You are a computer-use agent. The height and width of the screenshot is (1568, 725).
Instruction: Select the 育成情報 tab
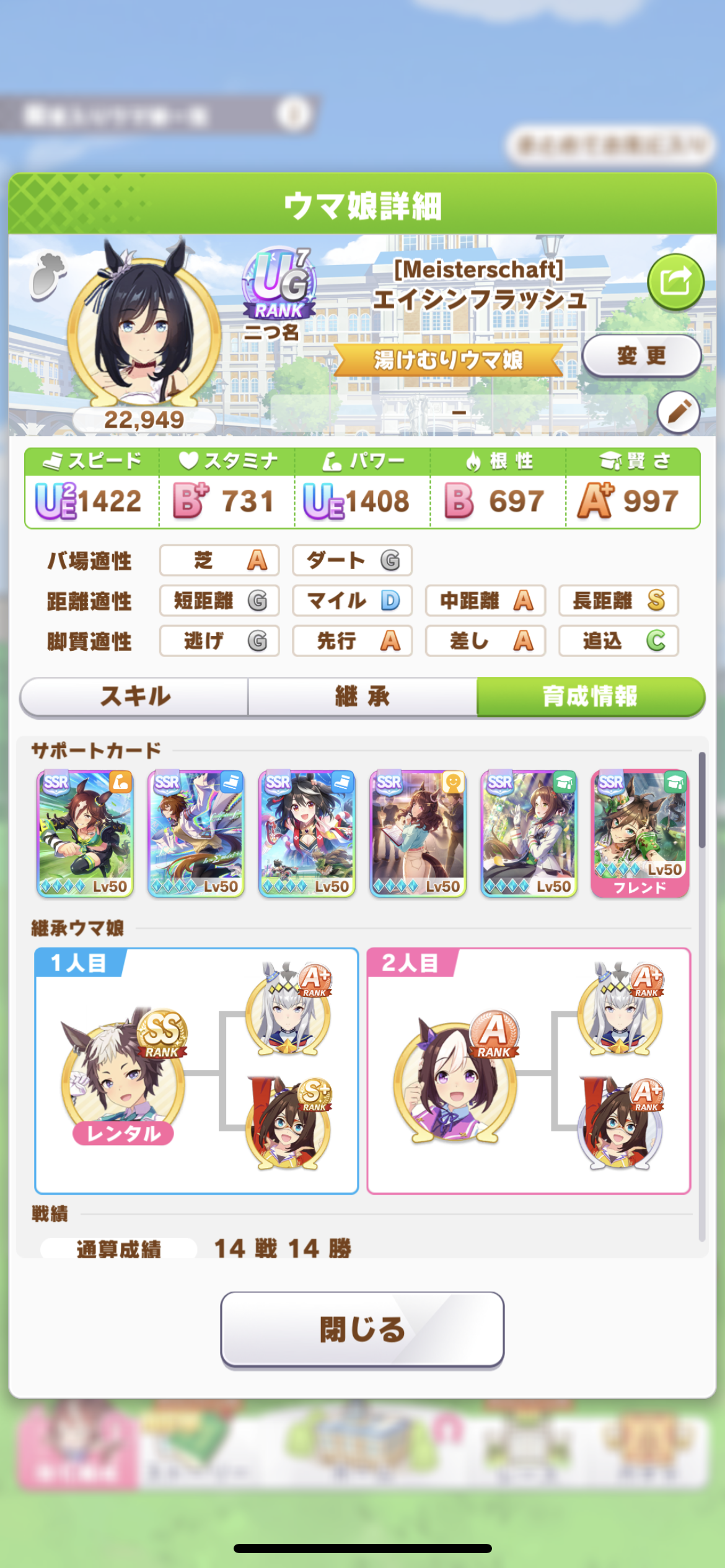point(590,696)
